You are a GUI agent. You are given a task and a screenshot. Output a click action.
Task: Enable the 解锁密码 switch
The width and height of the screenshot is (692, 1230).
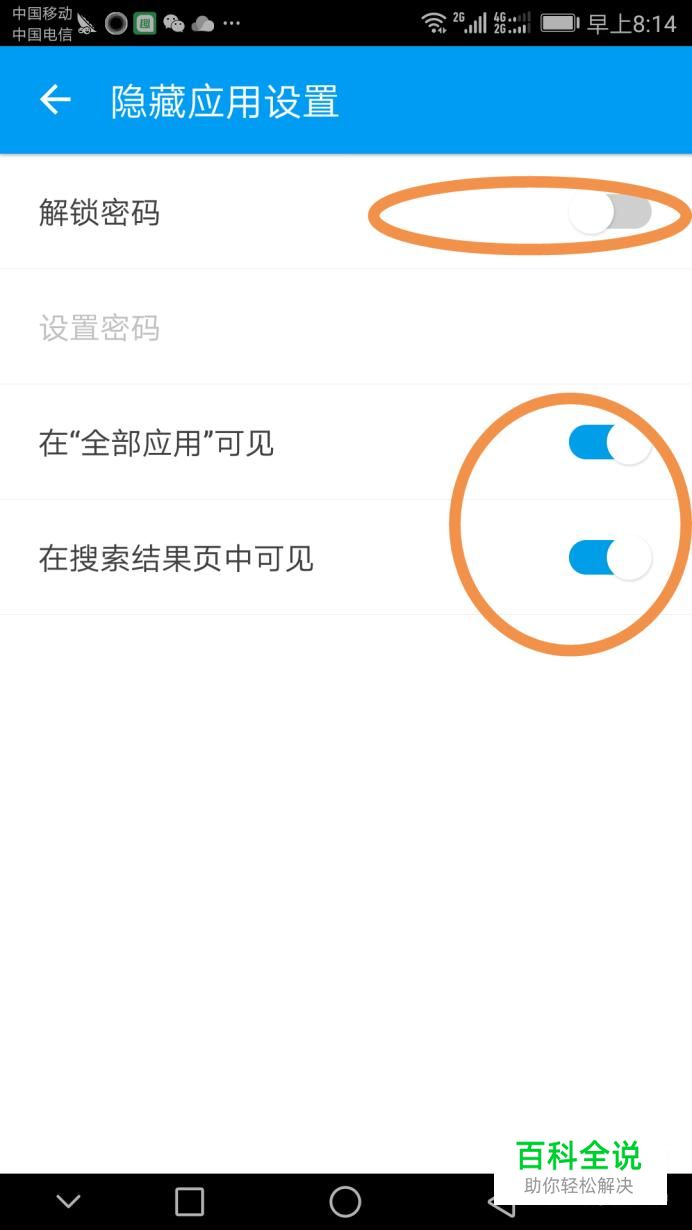pyautogui.click(x=610, y=213)
